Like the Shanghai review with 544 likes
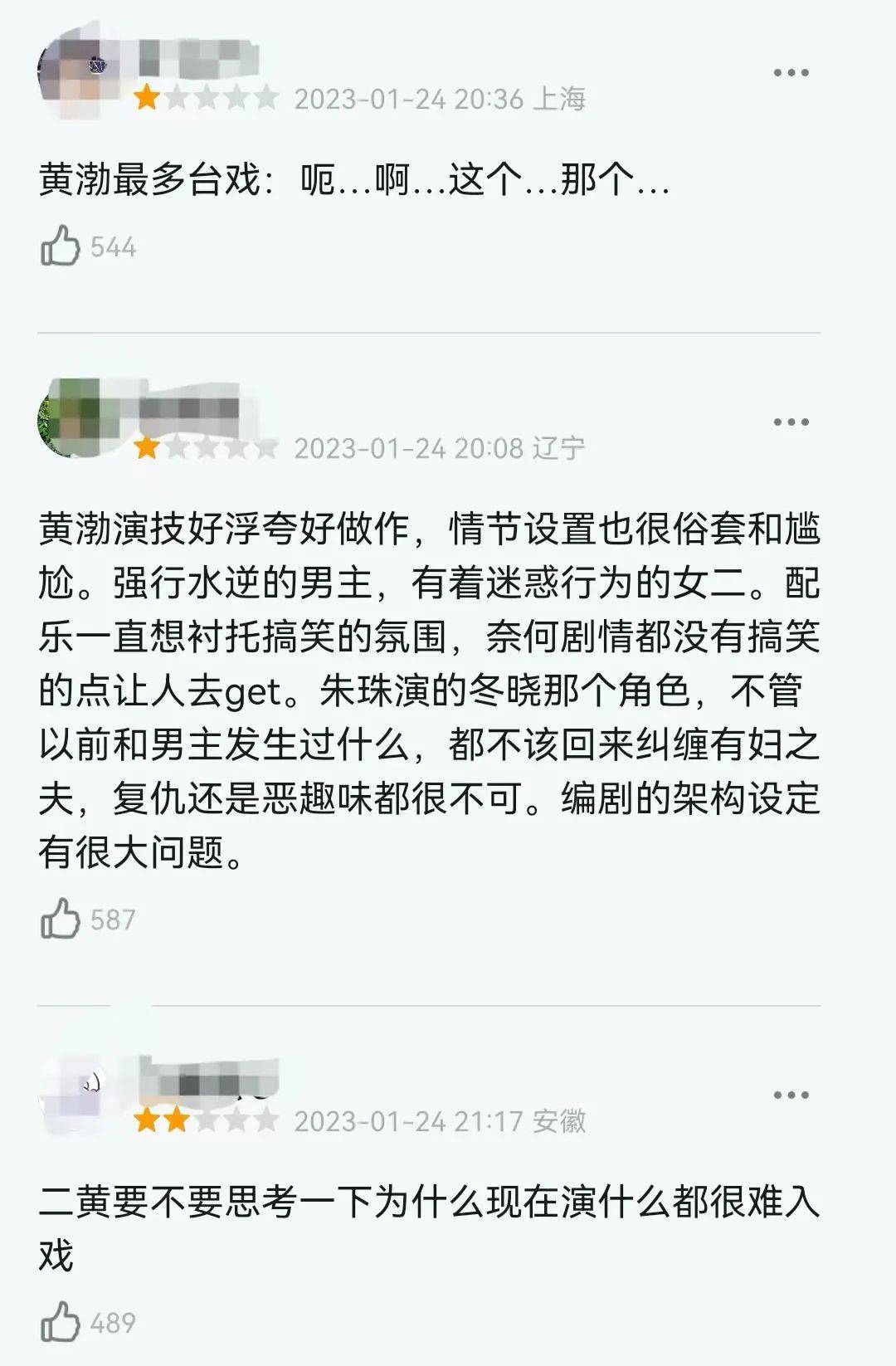The width and height of the screenshot is (896, 1366). [61, 247]
